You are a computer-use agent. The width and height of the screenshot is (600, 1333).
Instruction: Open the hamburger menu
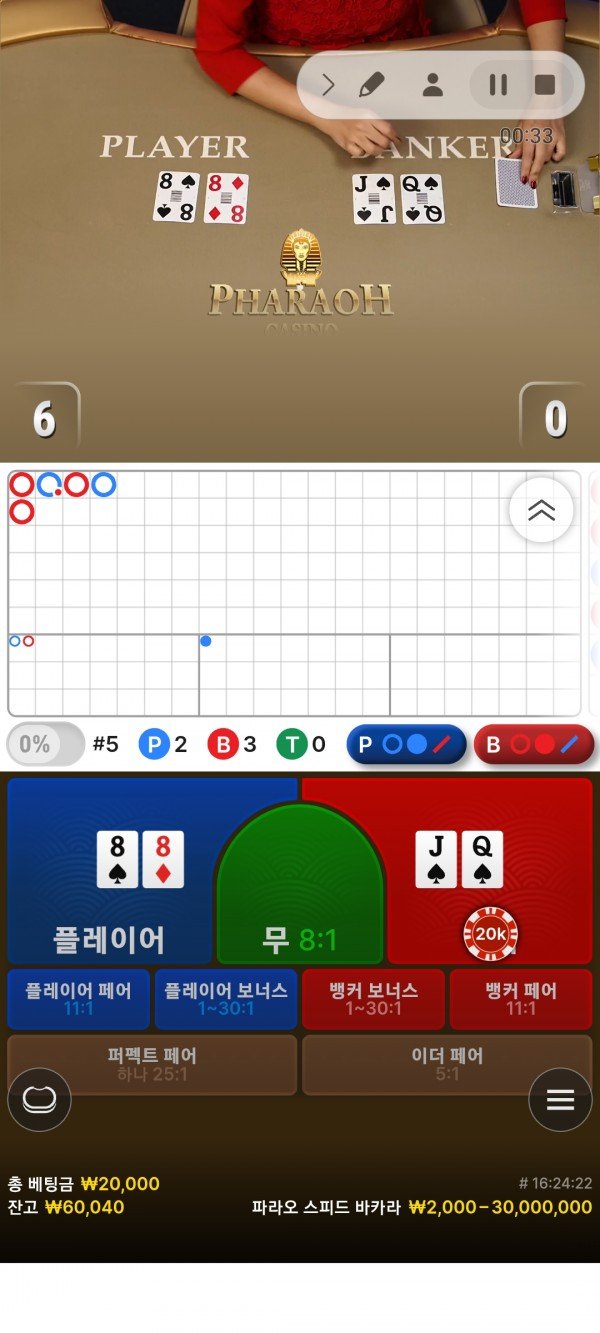(560, 1100)
